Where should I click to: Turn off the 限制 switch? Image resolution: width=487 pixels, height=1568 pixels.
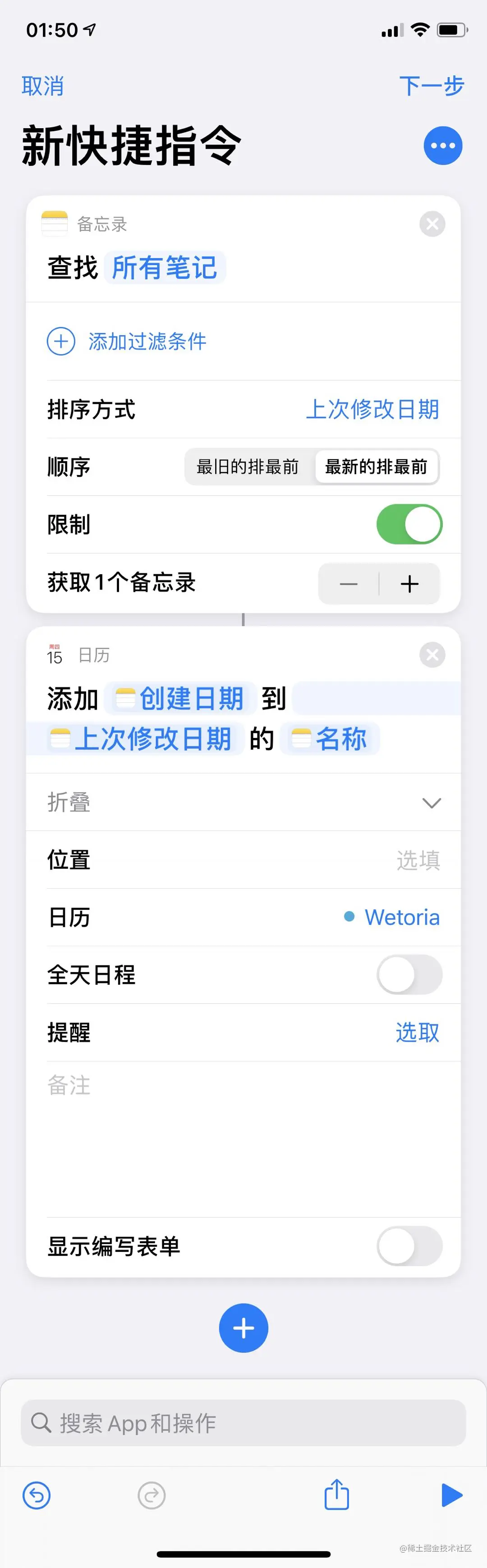tap(409, 524)
